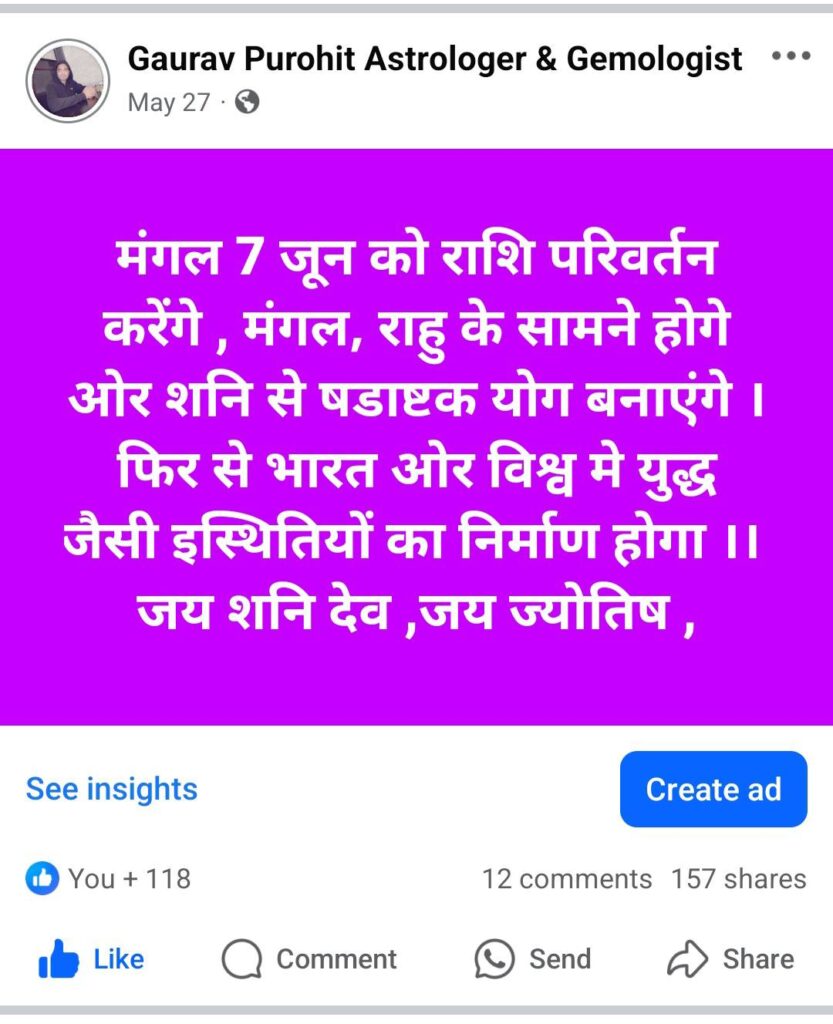View who reacted: You + 118

[108, 879]
